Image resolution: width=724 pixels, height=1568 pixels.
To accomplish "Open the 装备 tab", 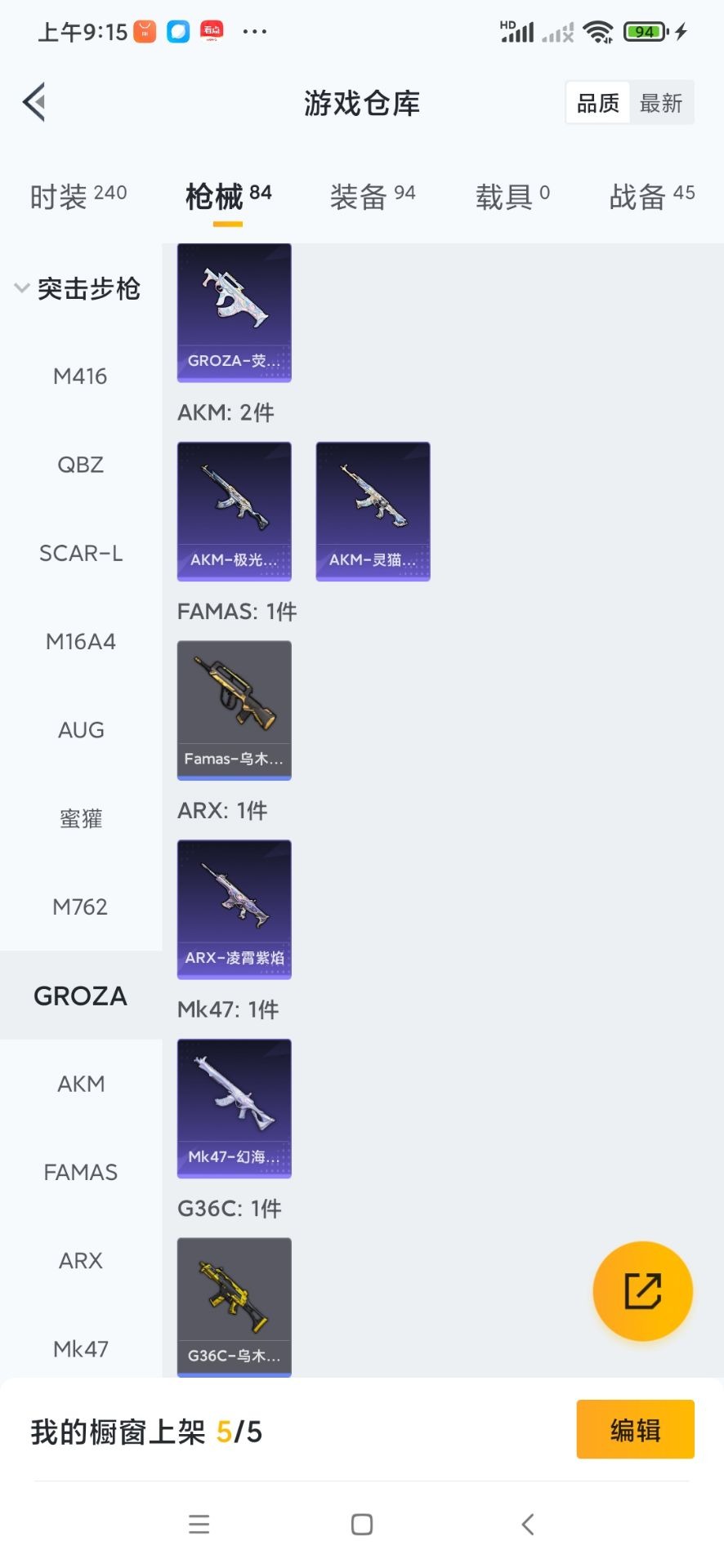I will tap(372, 196).
